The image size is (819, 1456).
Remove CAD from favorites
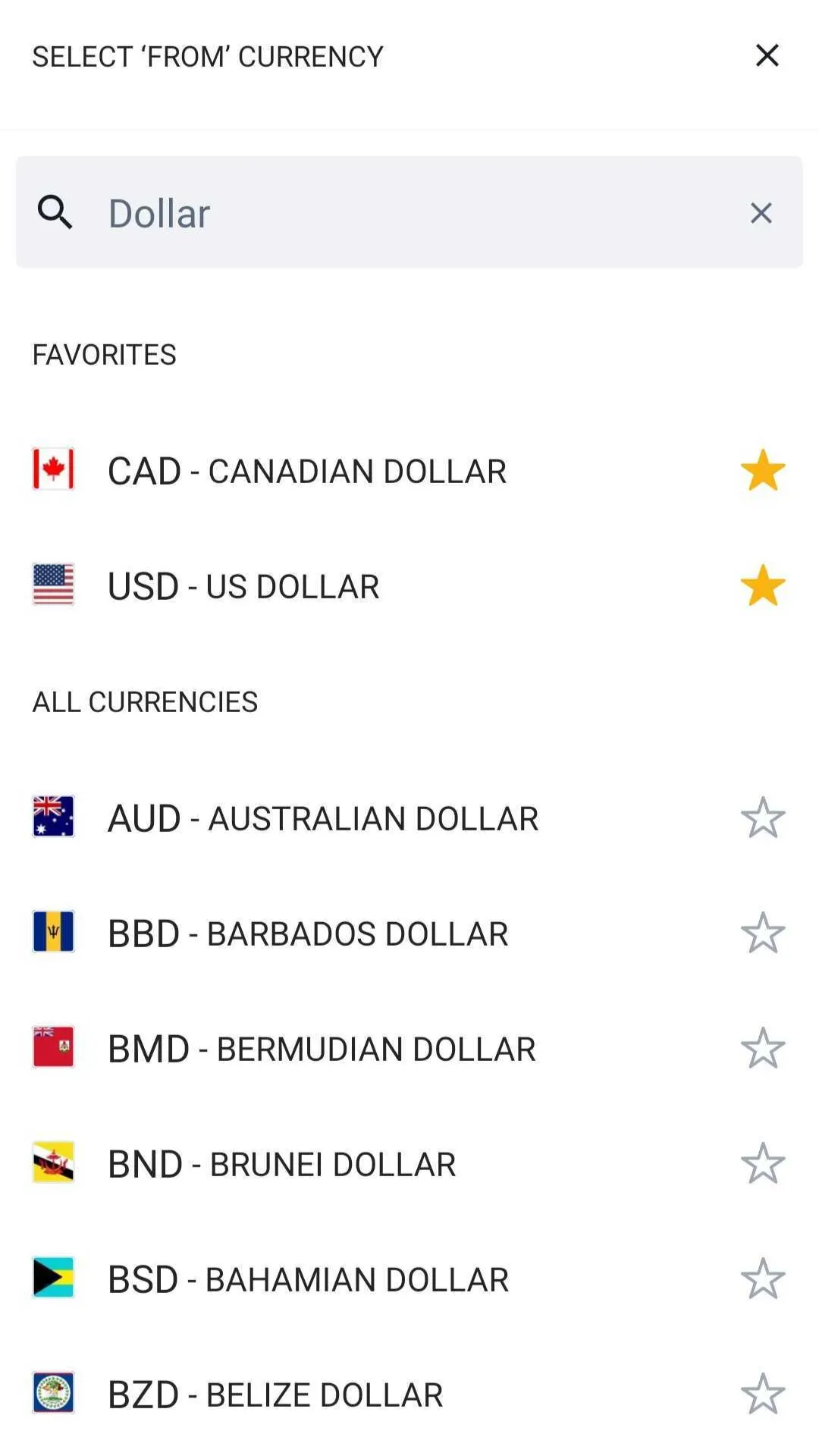tap(762, 470)
